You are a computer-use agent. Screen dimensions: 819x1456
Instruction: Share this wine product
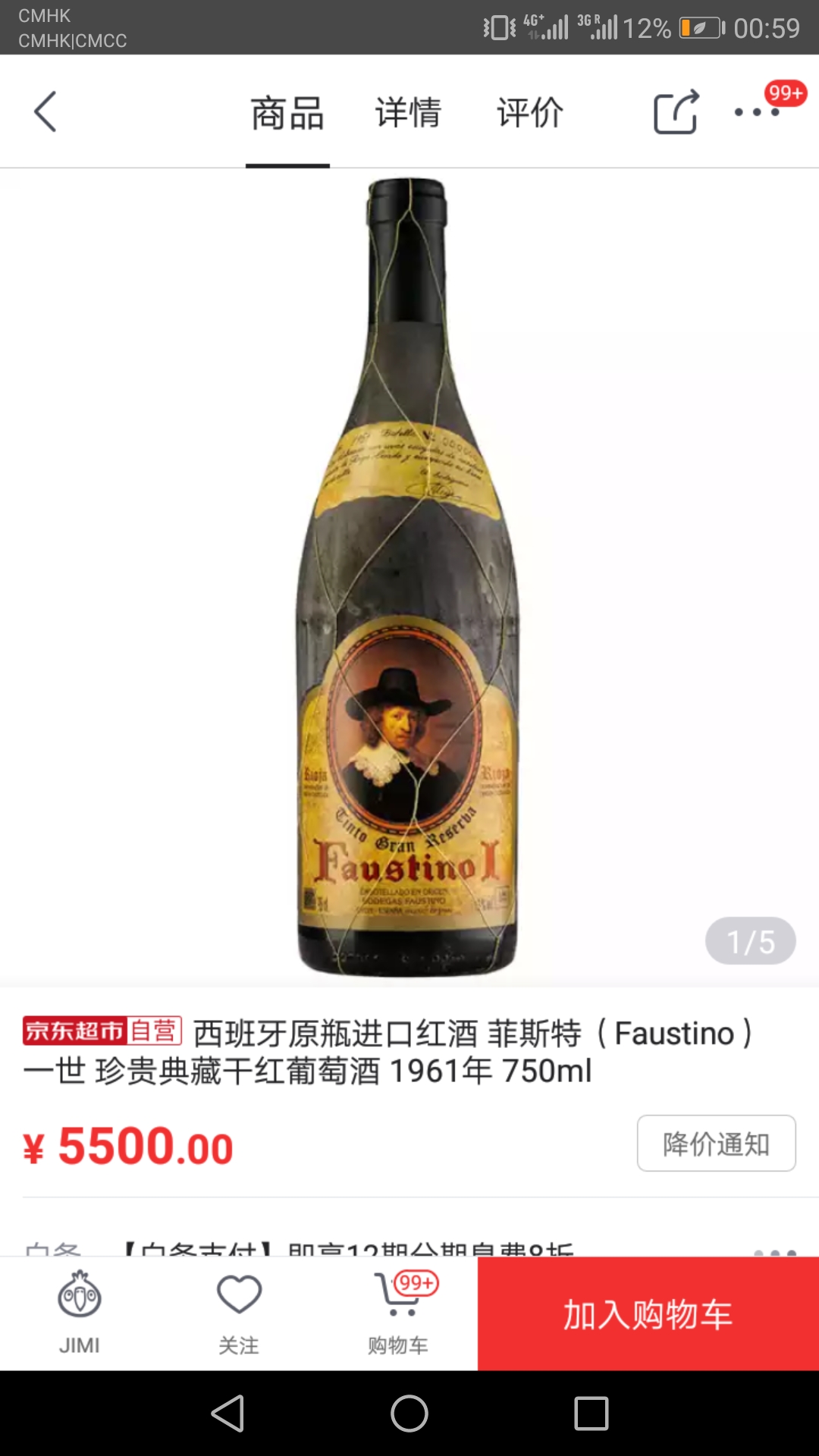coord(675,112)
